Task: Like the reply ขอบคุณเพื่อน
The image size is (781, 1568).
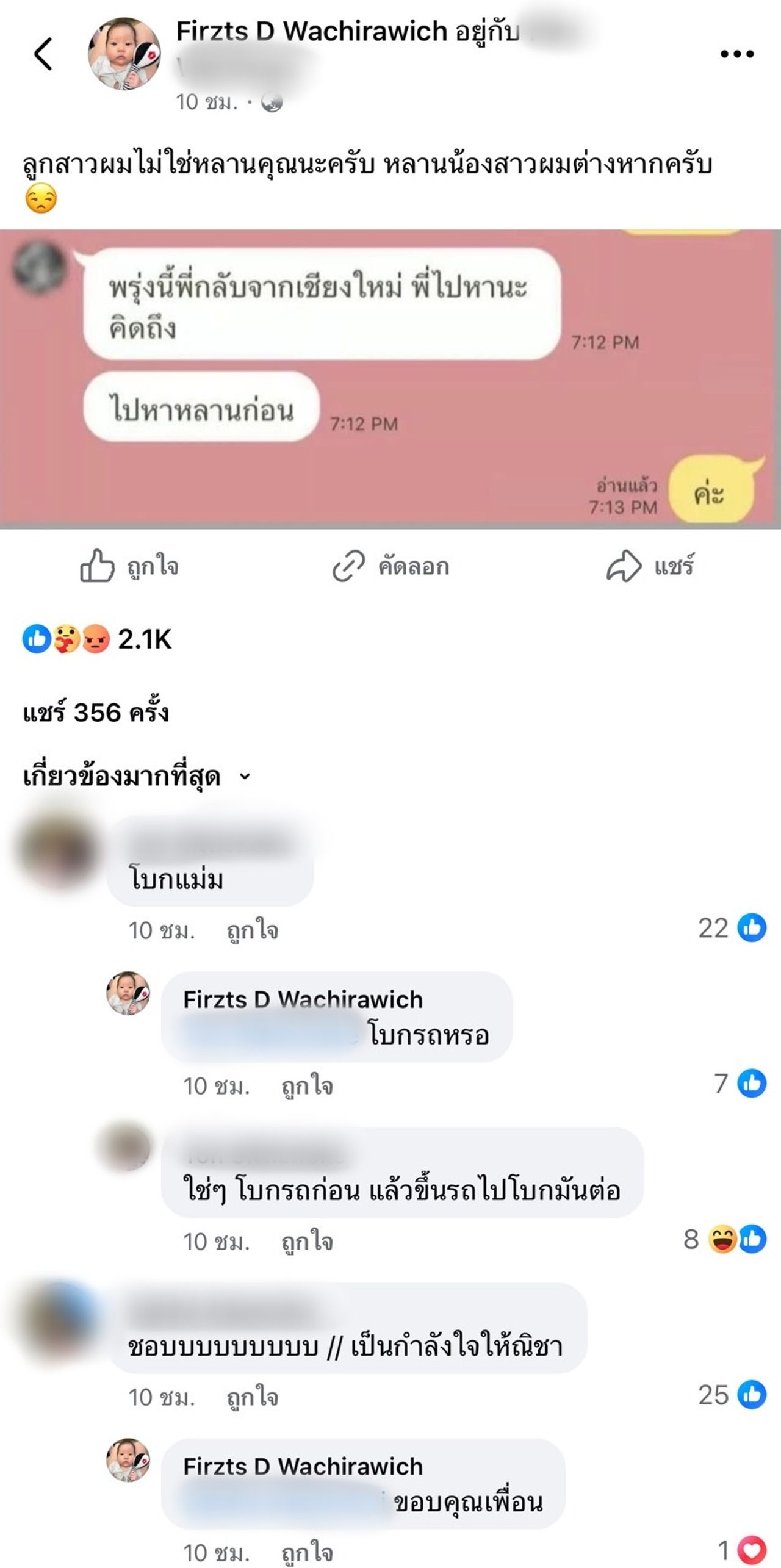Action: 307,1553
